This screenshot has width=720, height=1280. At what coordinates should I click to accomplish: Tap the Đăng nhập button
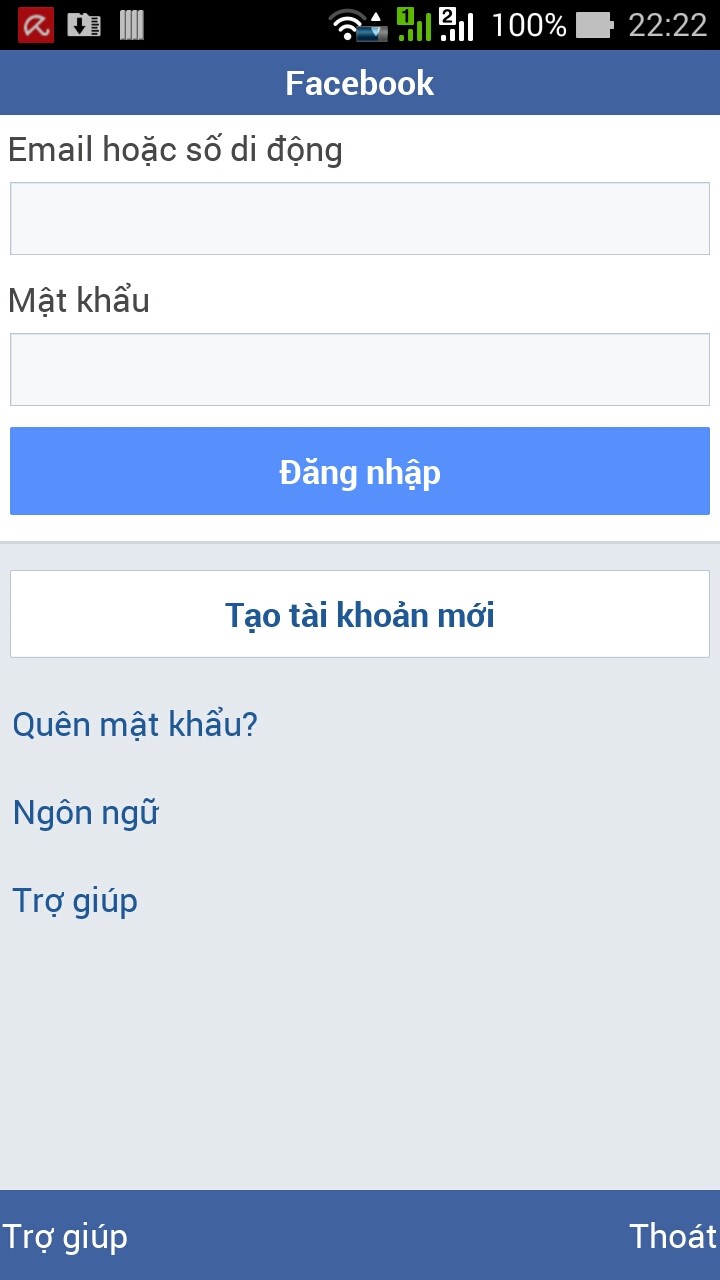click(x=360, y=471)
